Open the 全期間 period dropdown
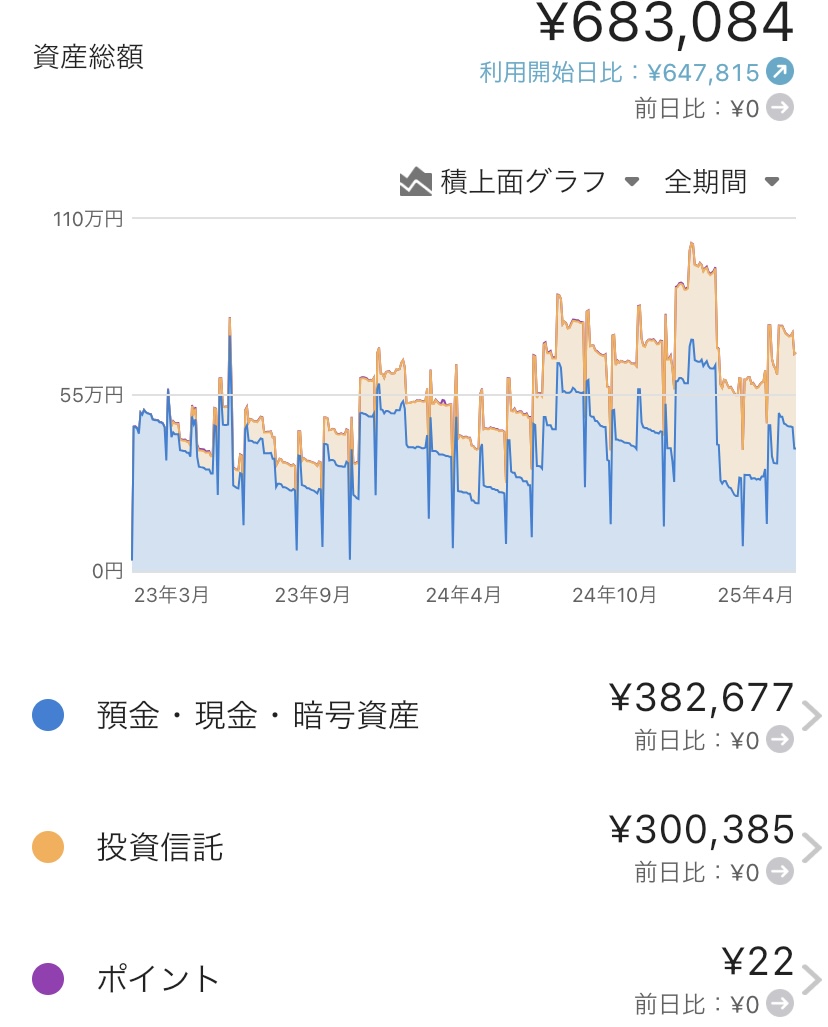Image resolution: width=828 pixels, height=1027 pixels. [x=721, y=182]
